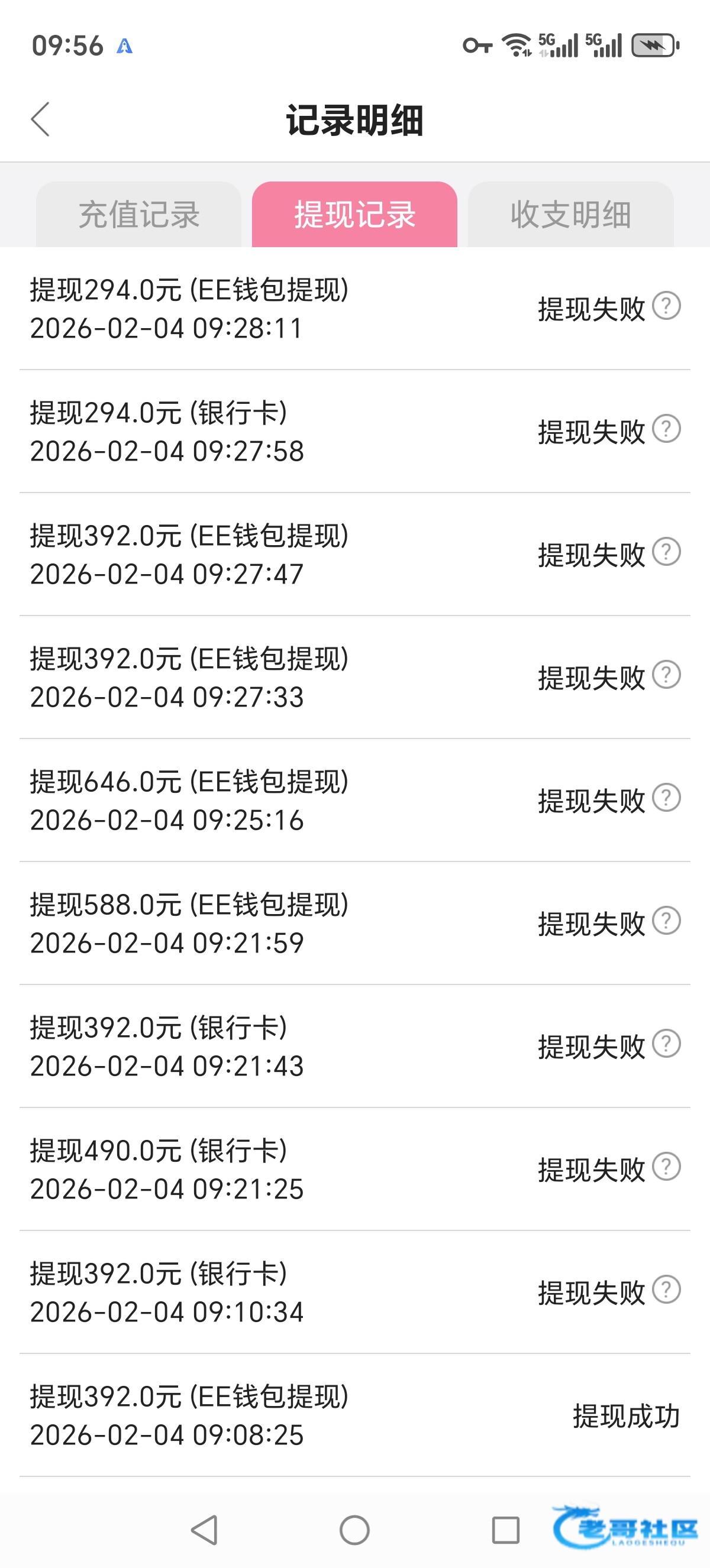710x1568 pixels.
Task: Open failure help for the 490.0元 withdrawal
Action: [x=666, y=1167]
